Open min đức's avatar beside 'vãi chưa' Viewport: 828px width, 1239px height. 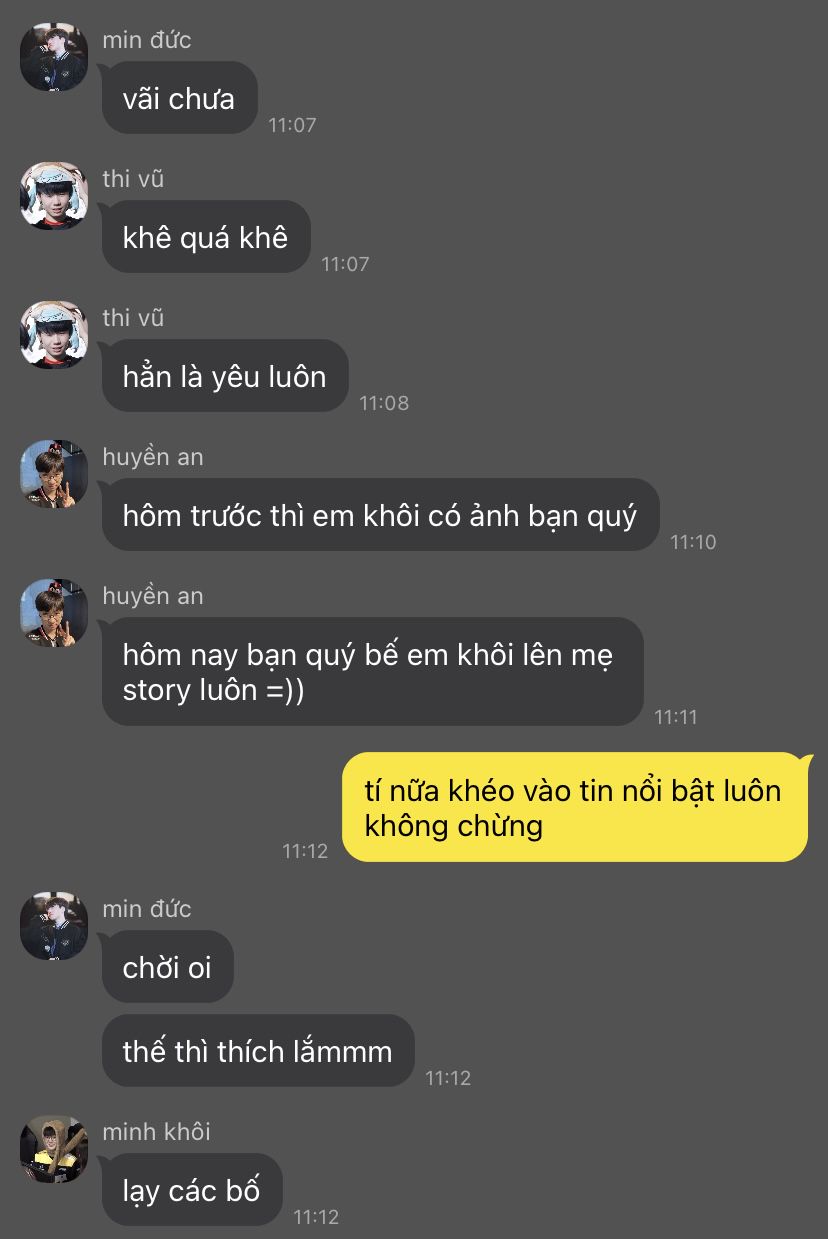[54, 57]
